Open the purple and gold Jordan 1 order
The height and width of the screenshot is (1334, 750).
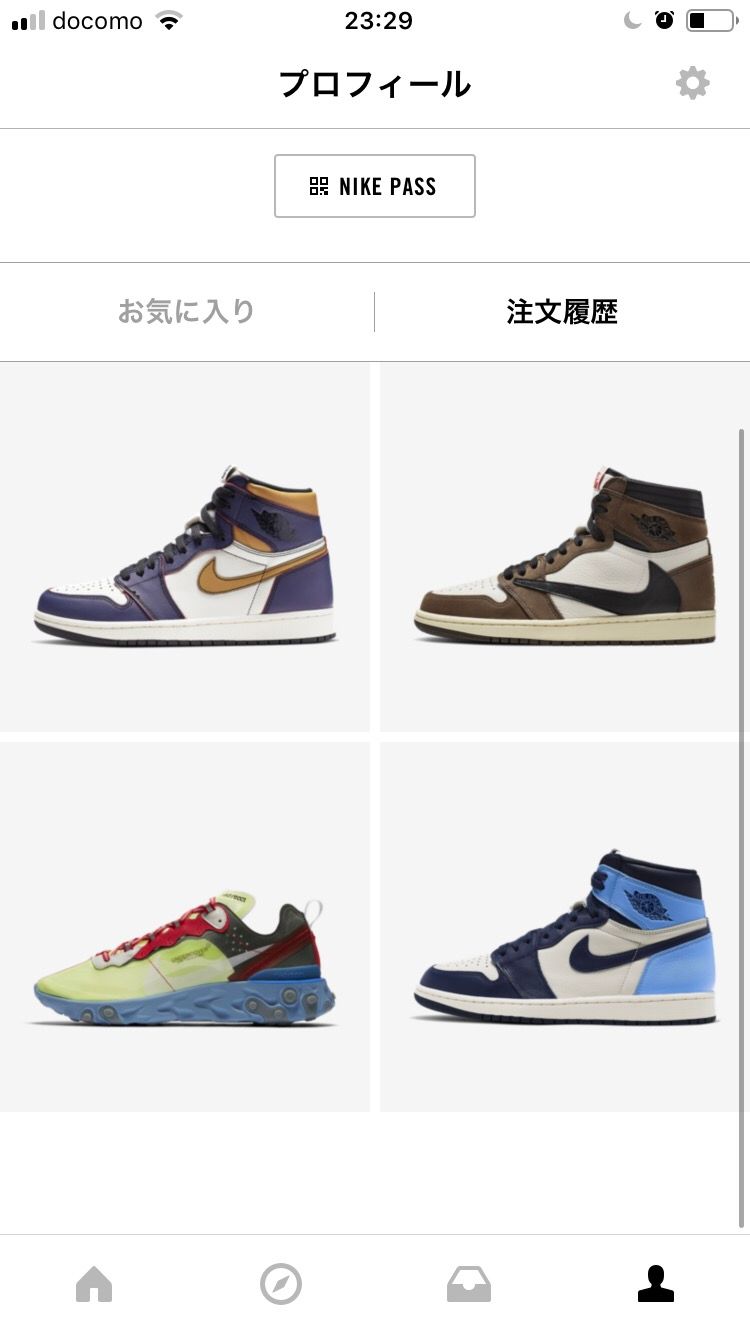[x=185, y=547]
